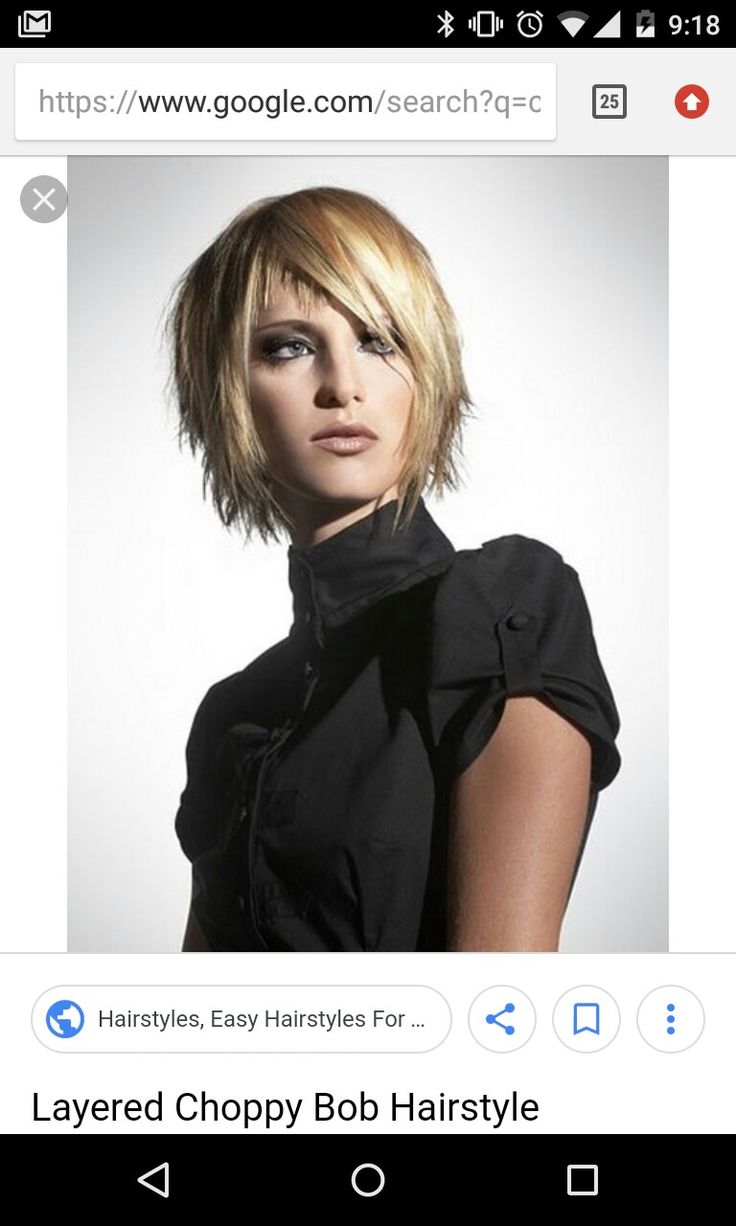Visit the Hairstyles, Easy Hairstyles source site
Viewport: 736px width, 1226px height.
[241, 1019]
